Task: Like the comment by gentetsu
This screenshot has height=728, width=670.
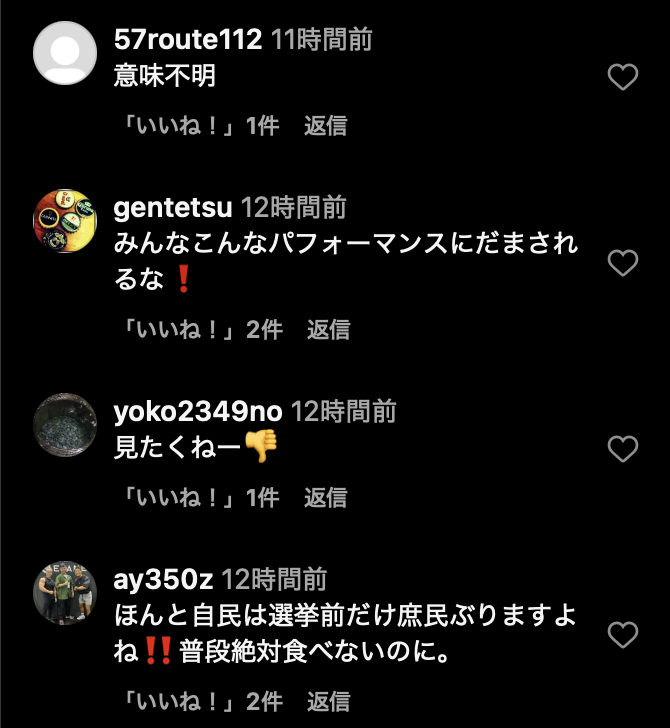Action: tap(623, 263)
